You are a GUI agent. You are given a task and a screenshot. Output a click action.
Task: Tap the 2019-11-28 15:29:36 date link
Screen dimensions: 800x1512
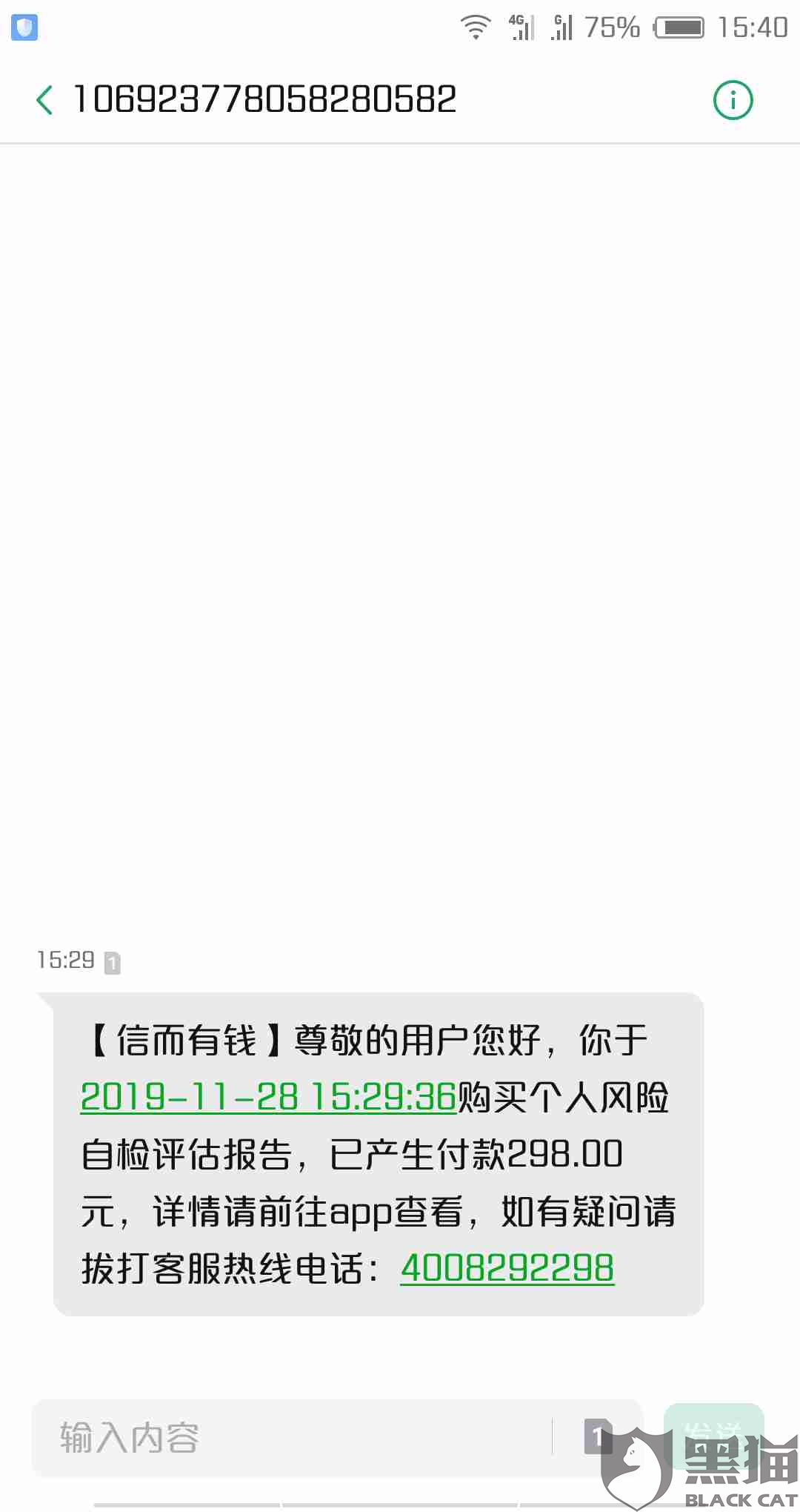click(268, 1097)
